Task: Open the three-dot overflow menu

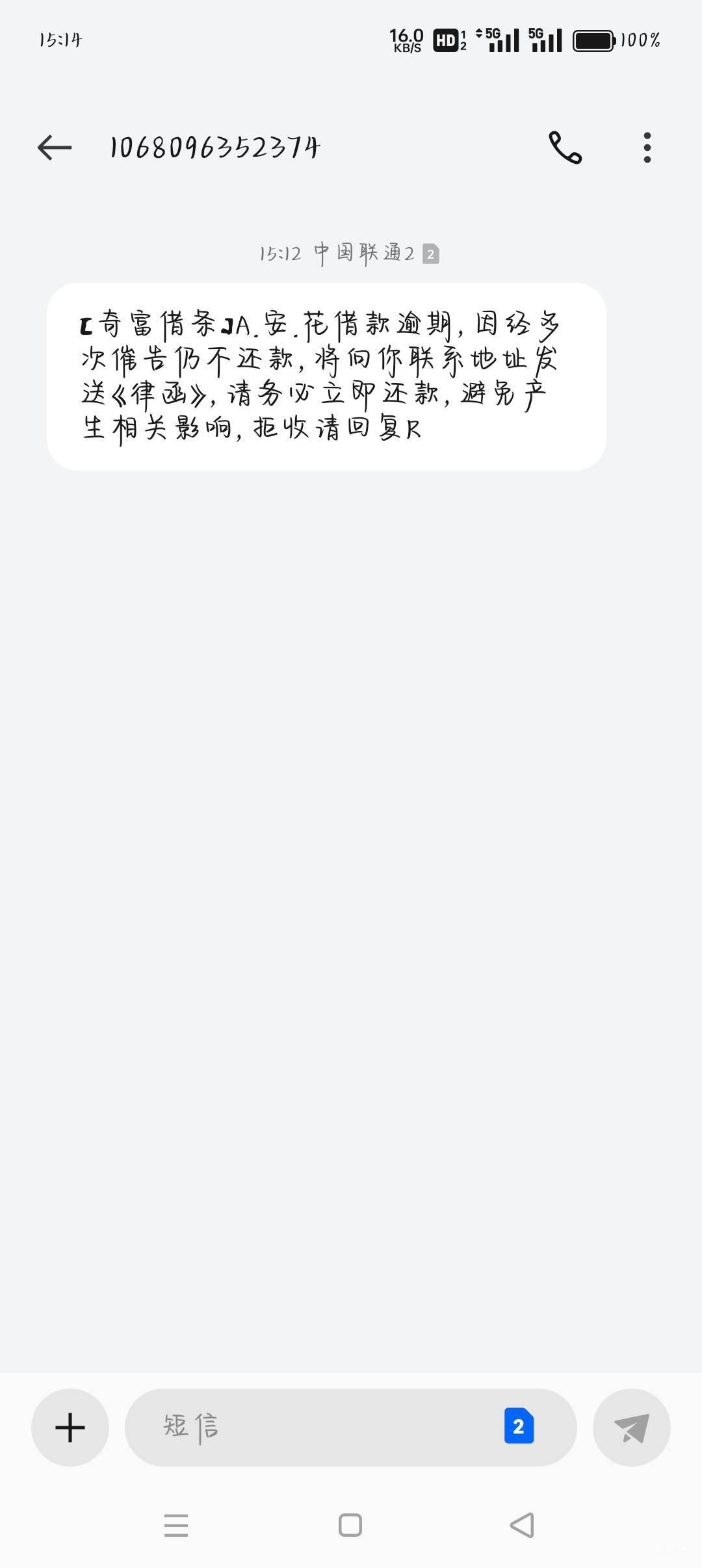Action: (647, 148)
